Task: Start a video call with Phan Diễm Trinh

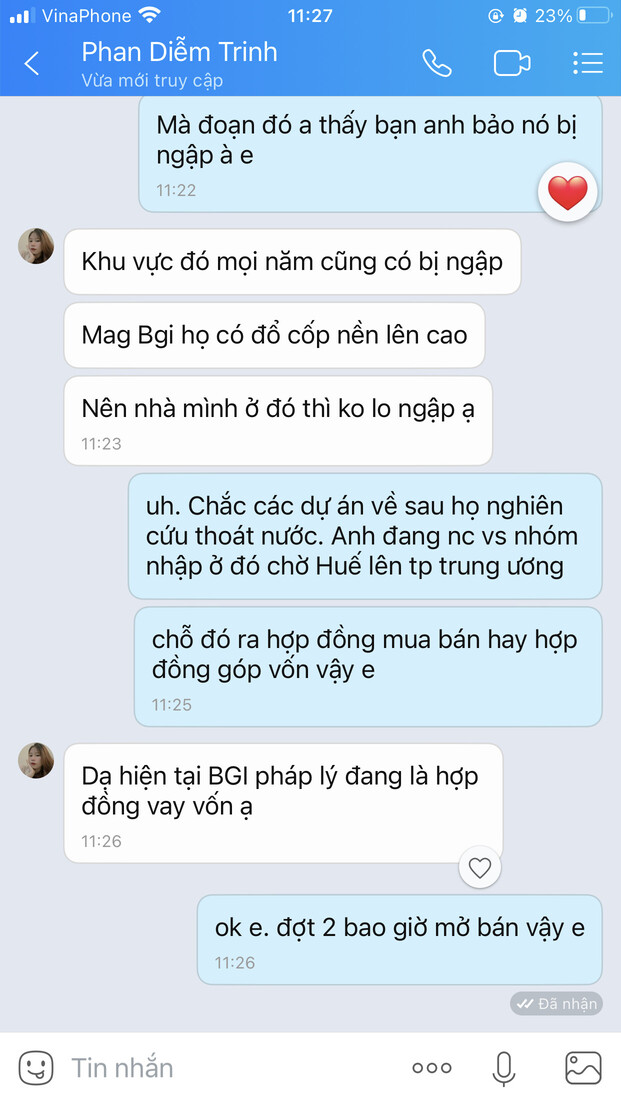Action: [512, 63]
